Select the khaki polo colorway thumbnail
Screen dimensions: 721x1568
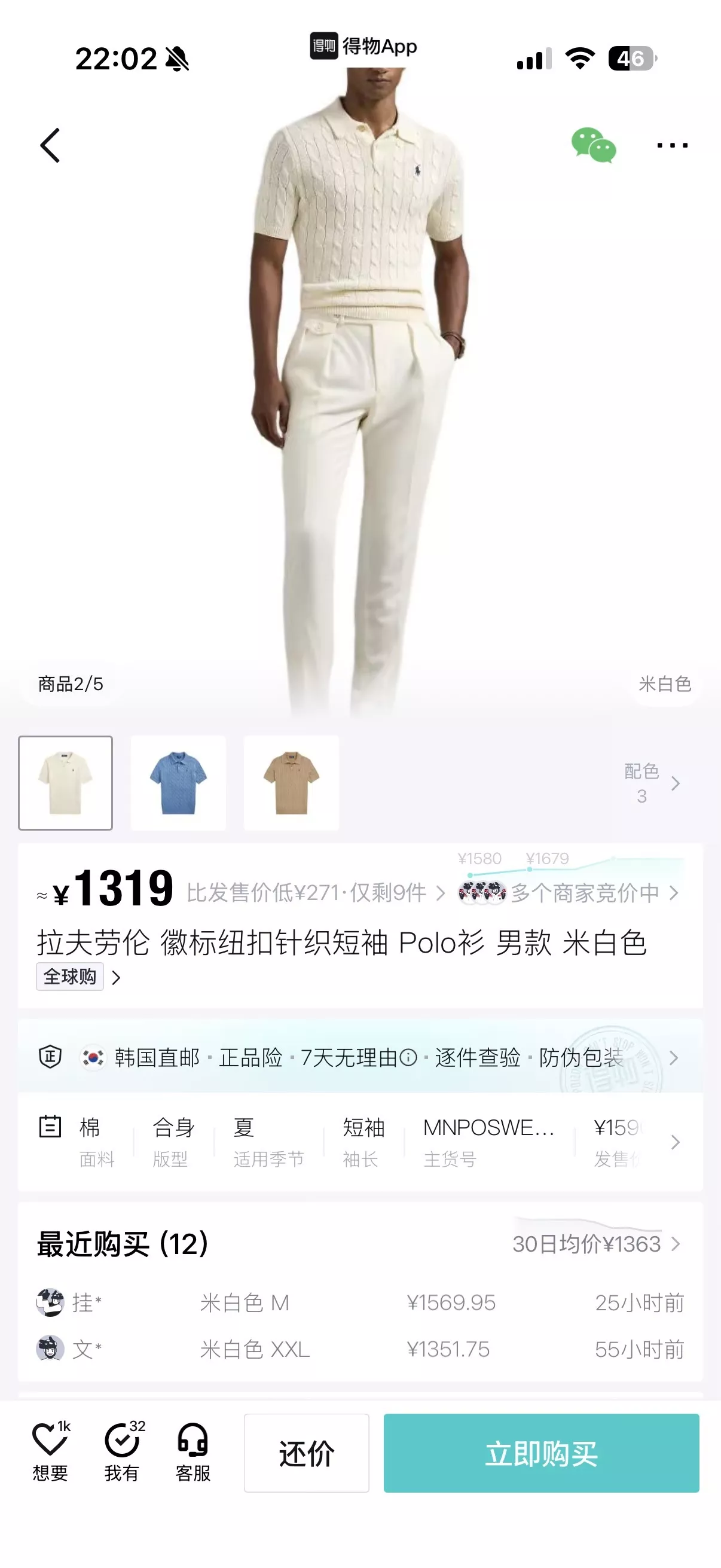[291, 783]
